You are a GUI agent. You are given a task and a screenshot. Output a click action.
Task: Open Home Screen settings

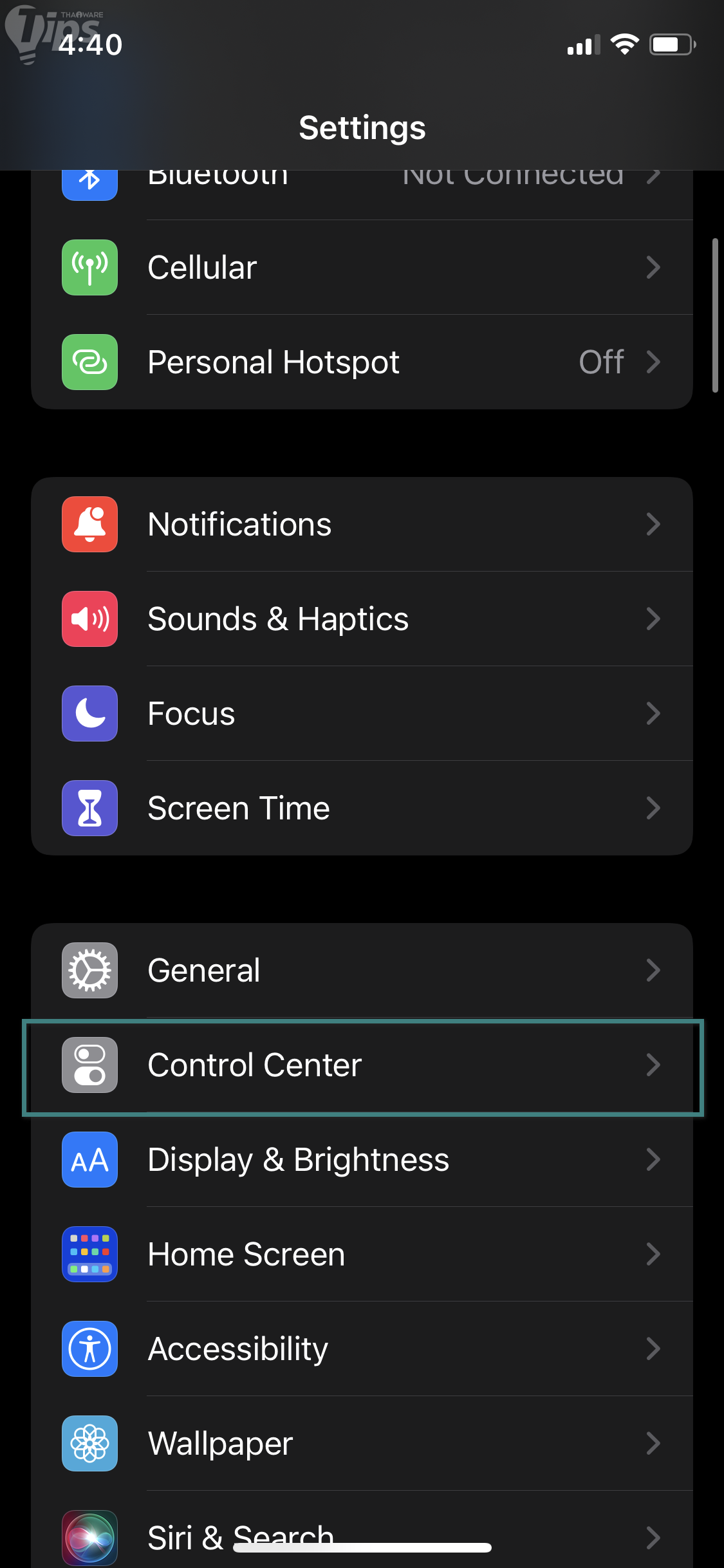coord(362,1254)
